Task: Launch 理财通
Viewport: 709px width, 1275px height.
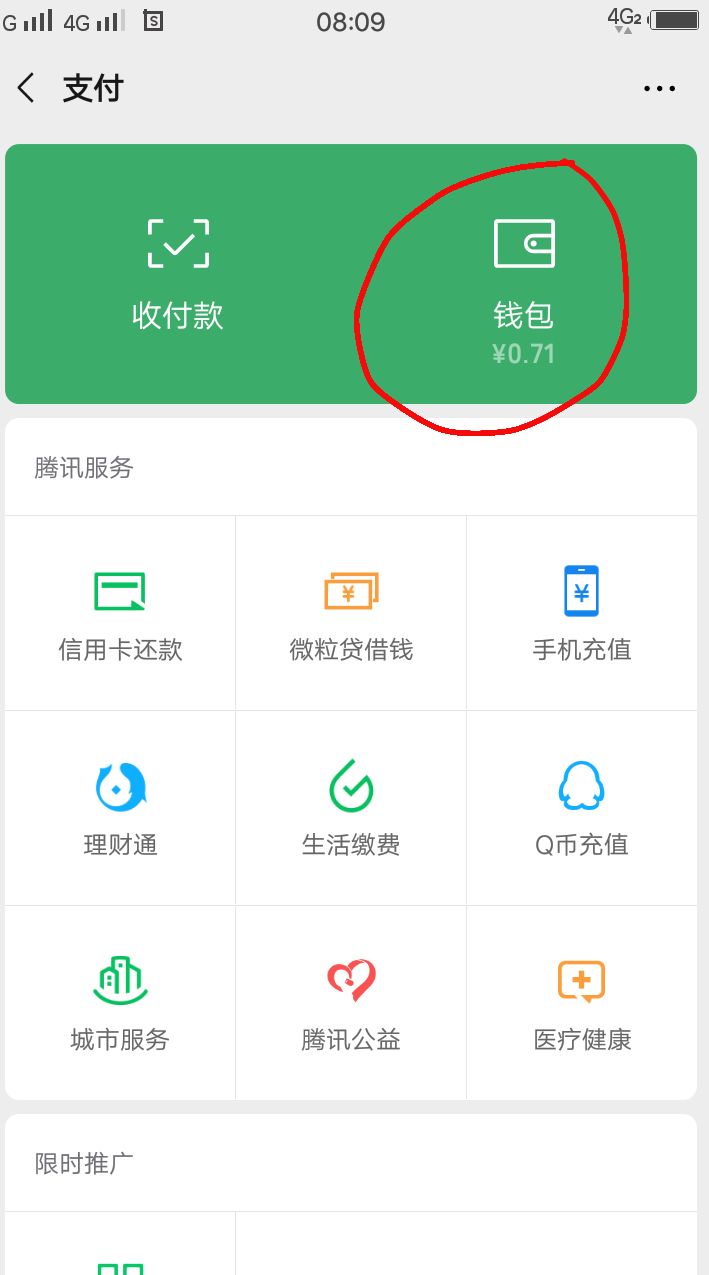Action: tap(120, 808)
